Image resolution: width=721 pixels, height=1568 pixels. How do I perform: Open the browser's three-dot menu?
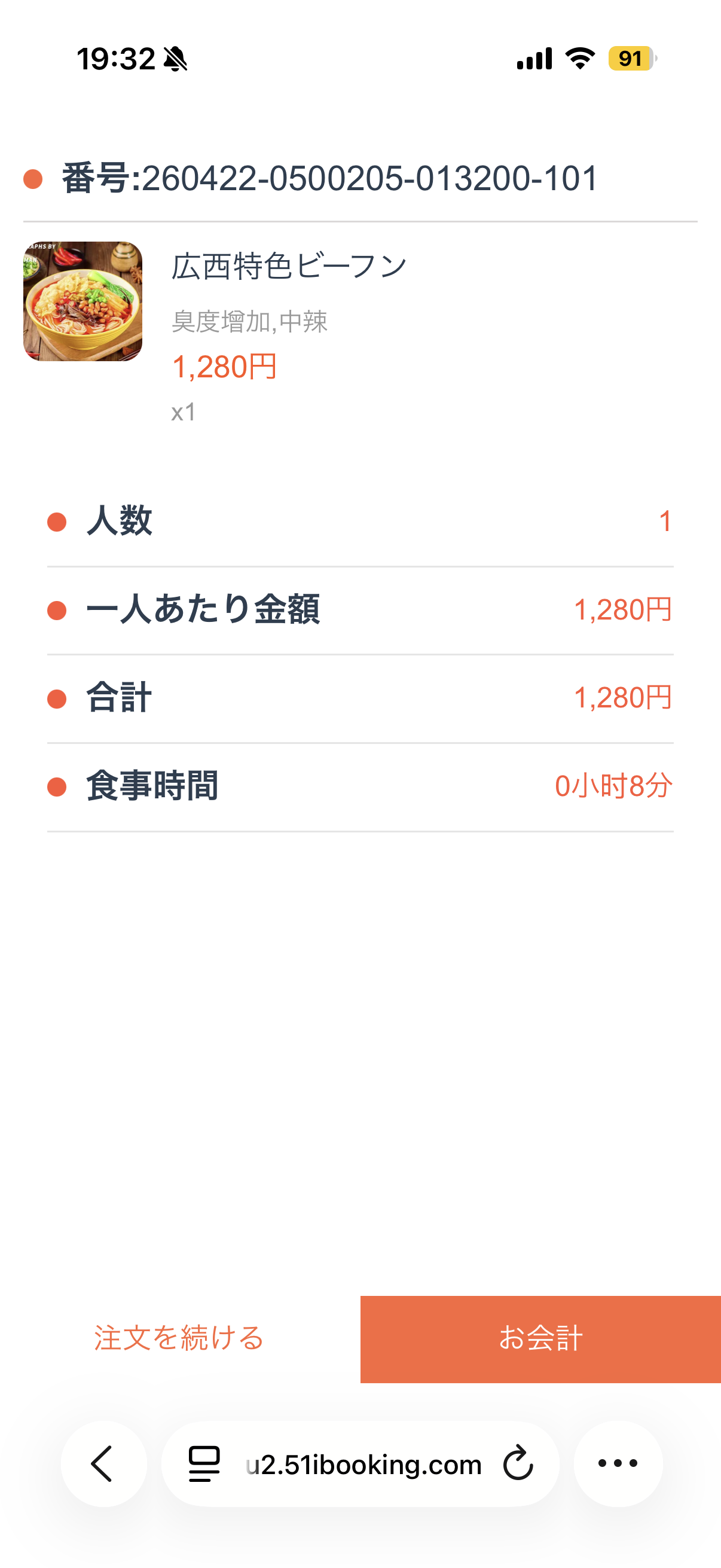(x=618, y=1464)
